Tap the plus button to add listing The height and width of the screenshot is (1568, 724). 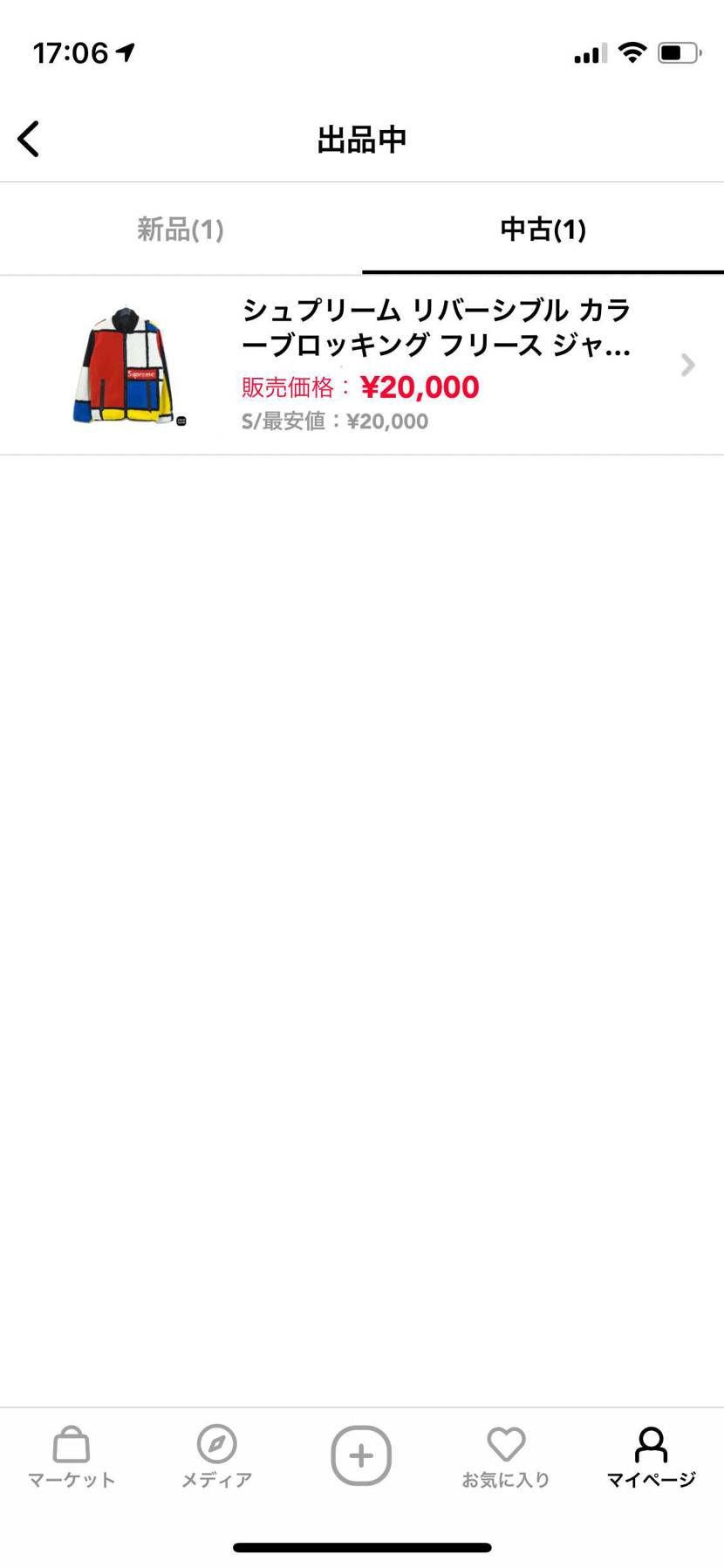(x=361, y=1455)
